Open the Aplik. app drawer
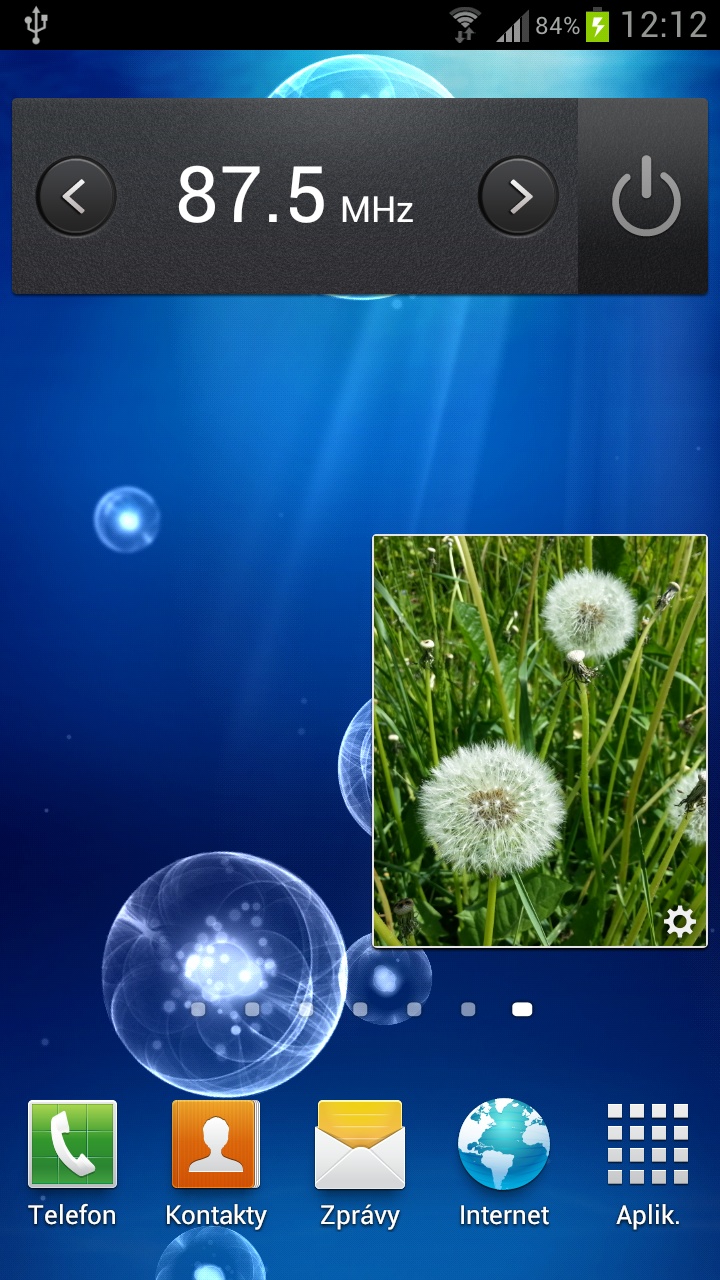The image size is (720, 1280). tap(648, 1164)
